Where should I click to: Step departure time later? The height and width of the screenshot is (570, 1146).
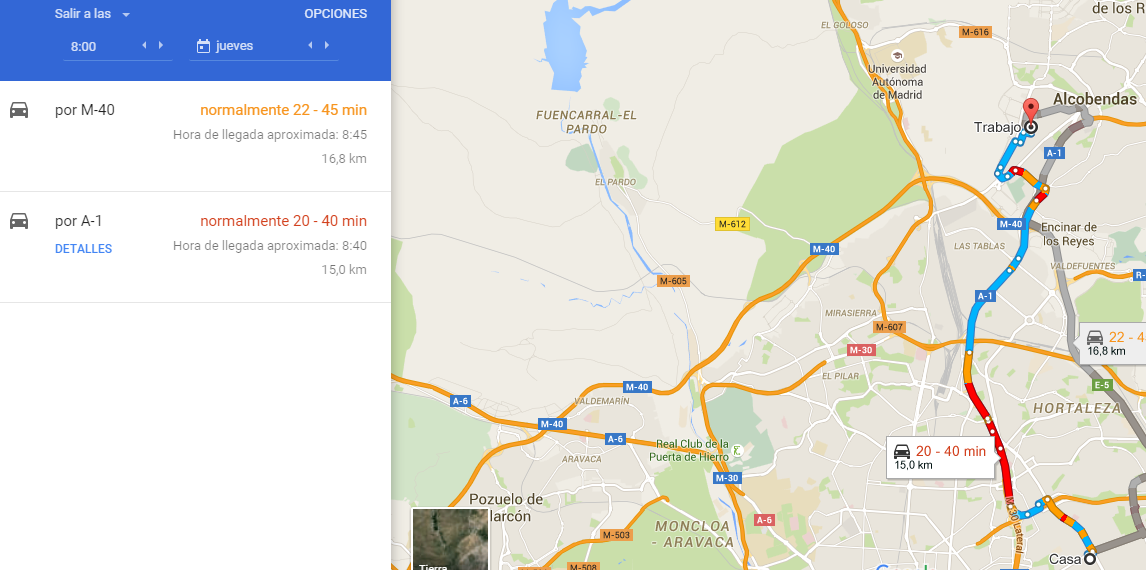coord(161,45)
